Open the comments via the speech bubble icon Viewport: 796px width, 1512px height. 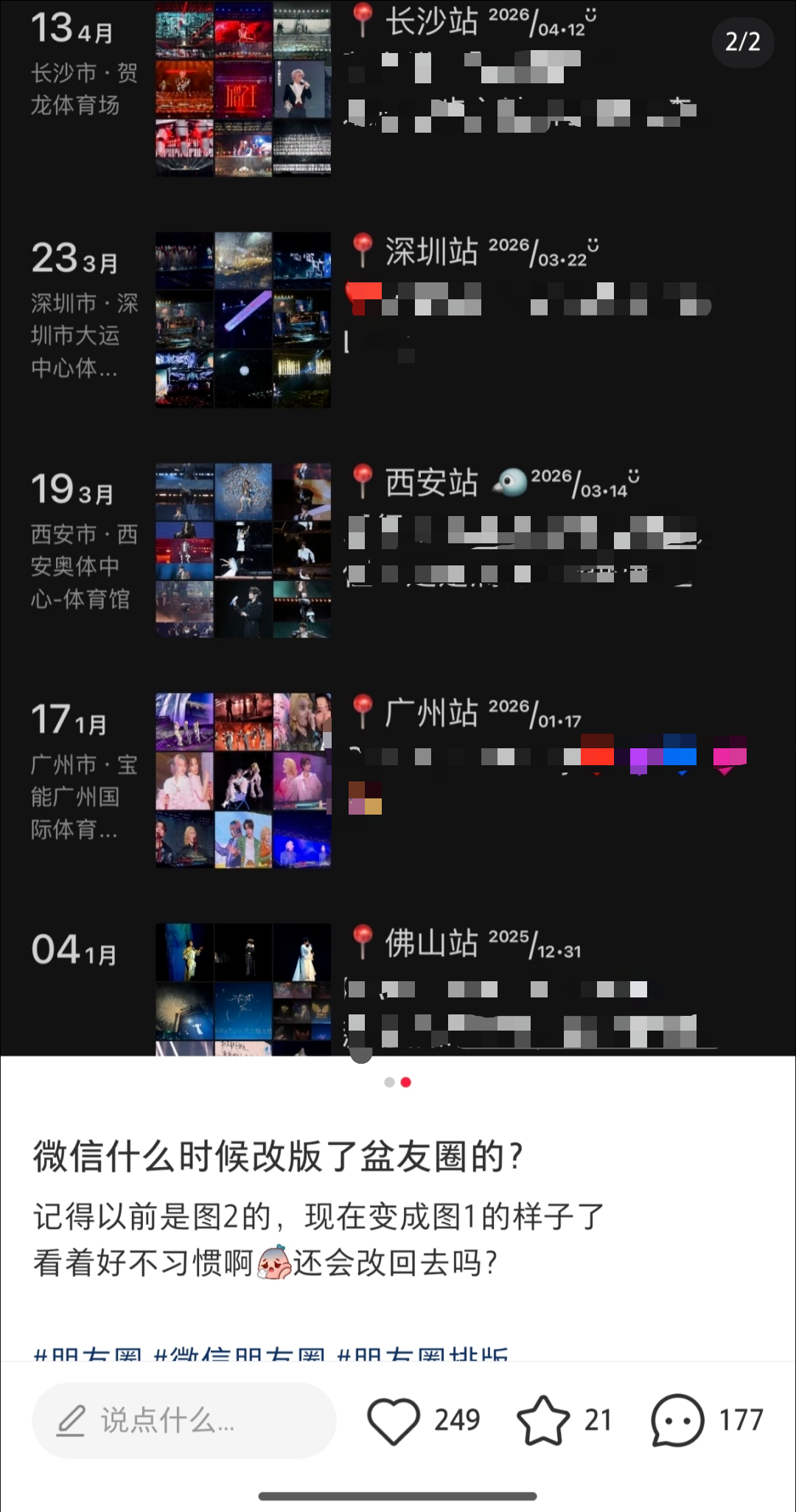point(677,1420)
